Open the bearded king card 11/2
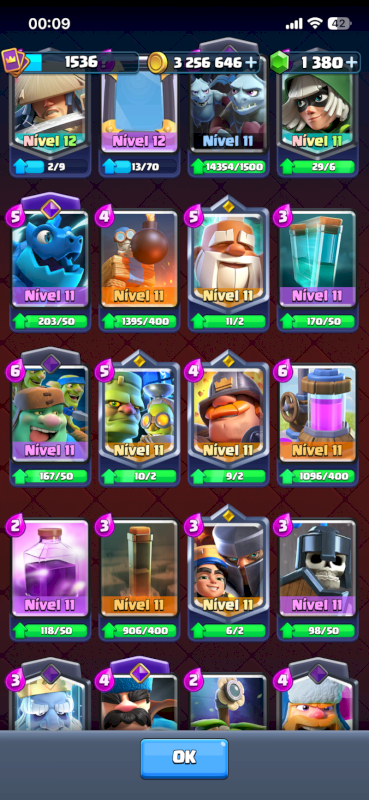Screen dimensions: 369x800 228,263
